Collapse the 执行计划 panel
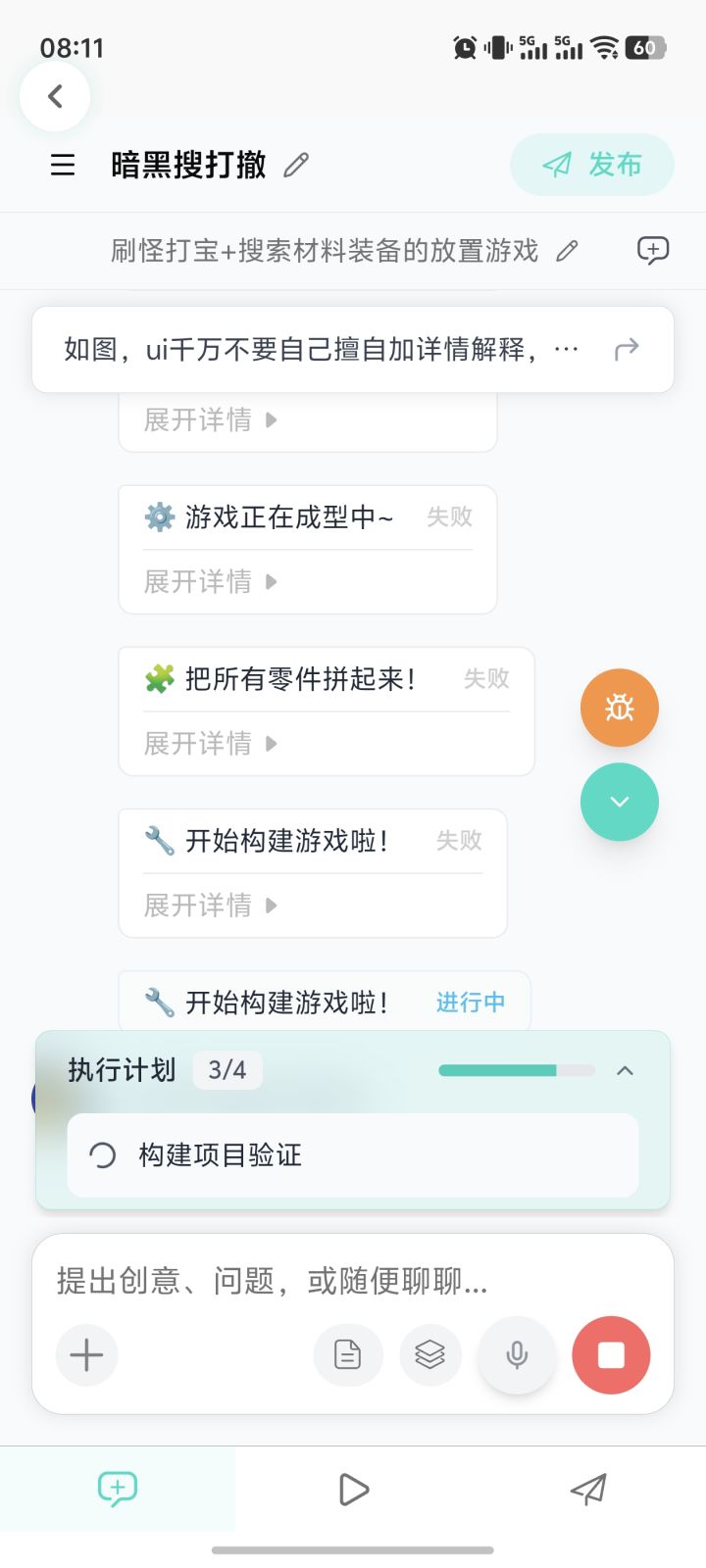 pos(626,1070)
